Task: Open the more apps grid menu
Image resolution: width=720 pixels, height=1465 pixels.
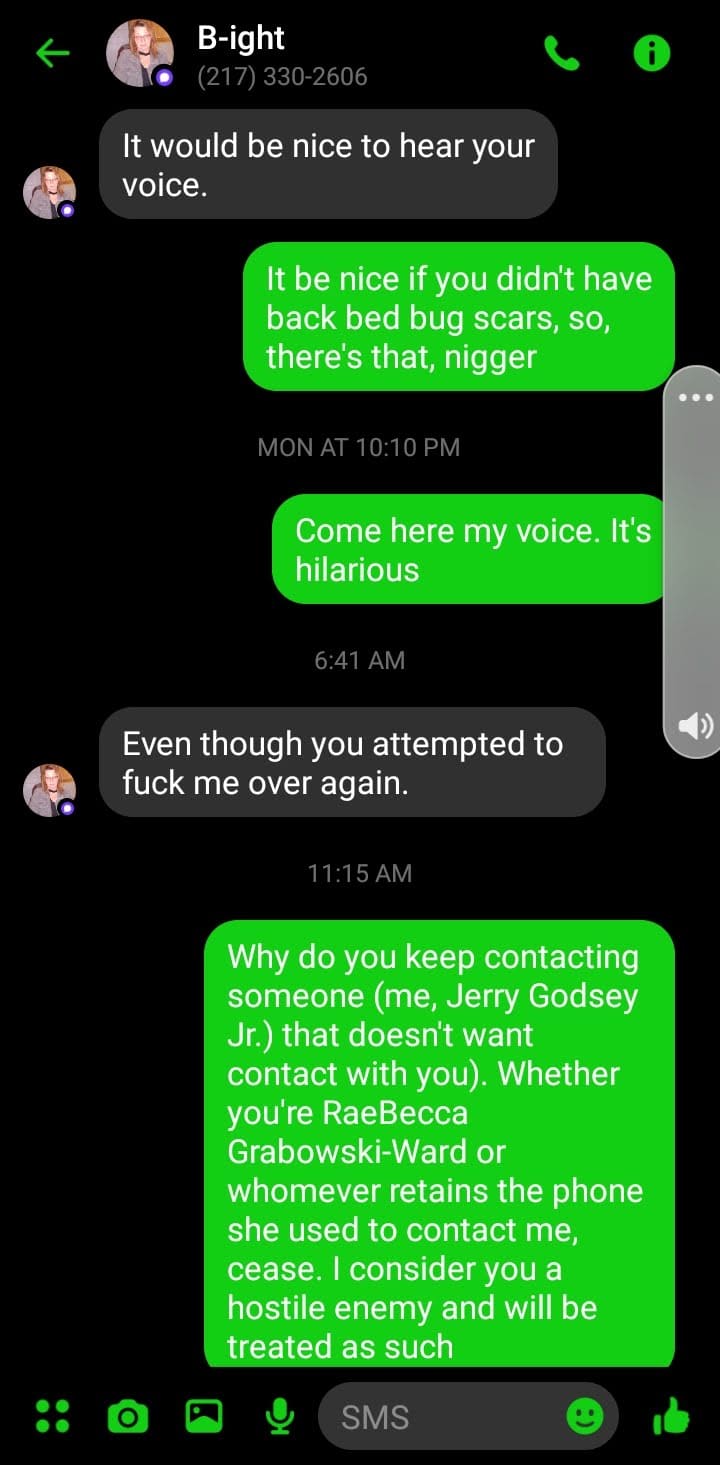Action: pyautogui.click(x=52, y=1416)
